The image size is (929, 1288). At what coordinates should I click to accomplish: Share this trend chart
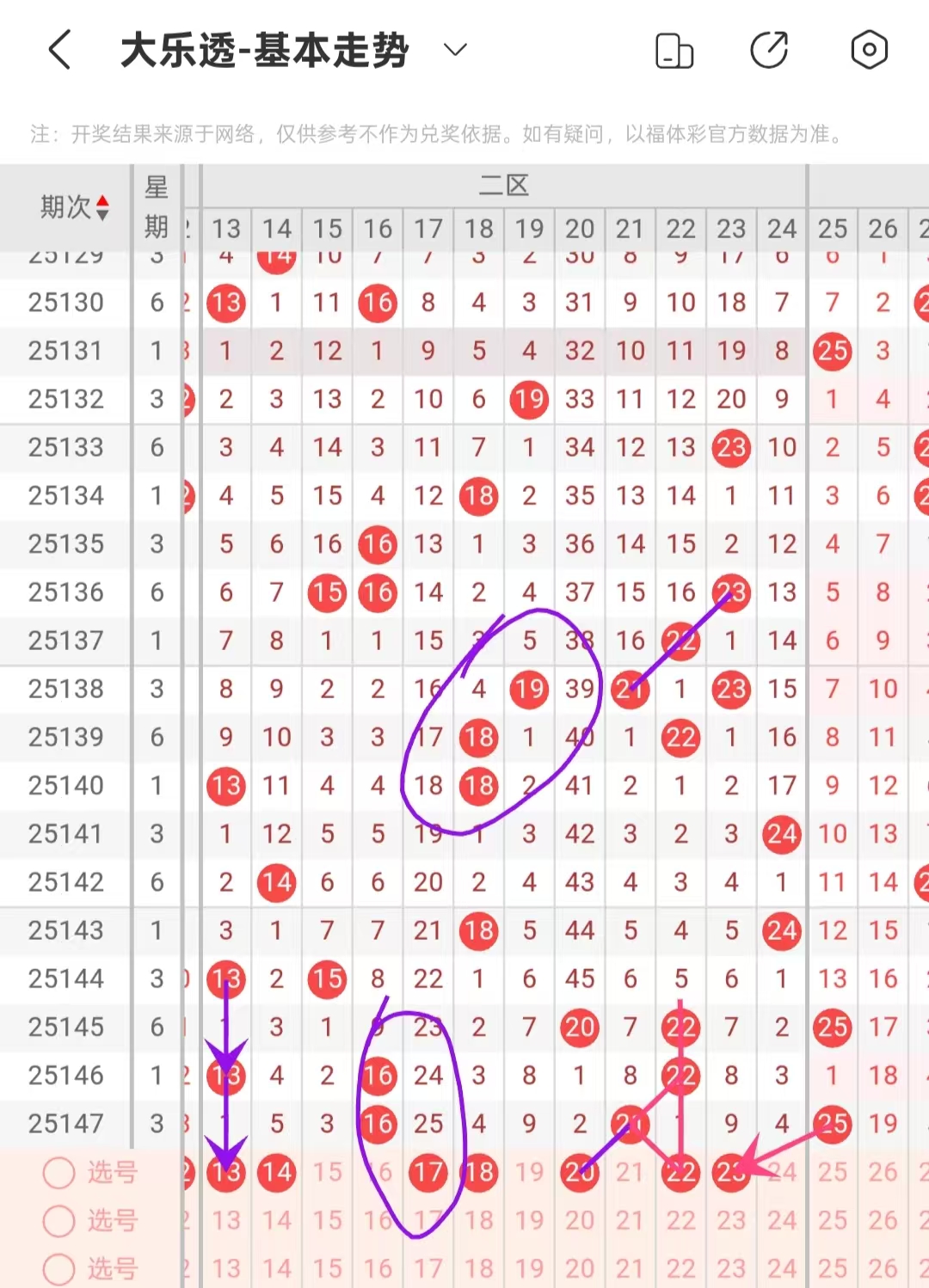(x=769, y=50)
